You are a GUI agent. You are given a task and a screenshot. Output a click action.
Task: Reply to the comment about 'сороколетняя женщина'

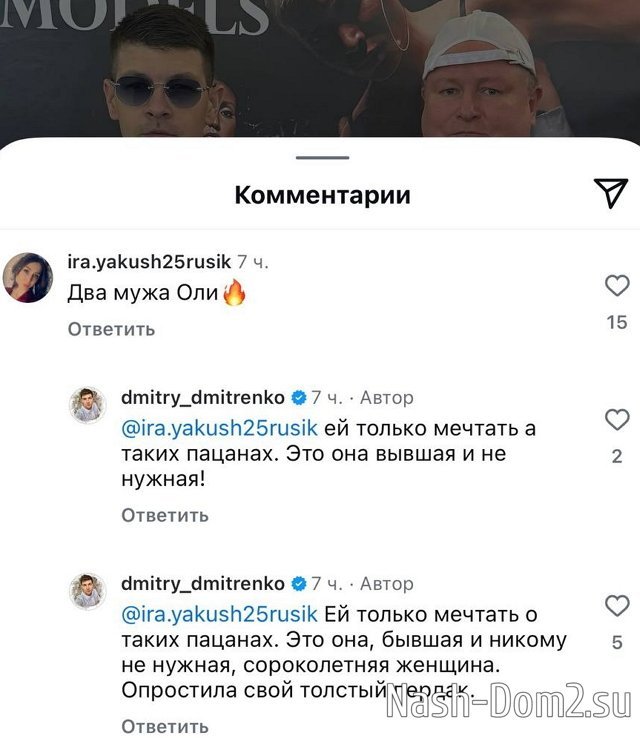click(165, 726)
